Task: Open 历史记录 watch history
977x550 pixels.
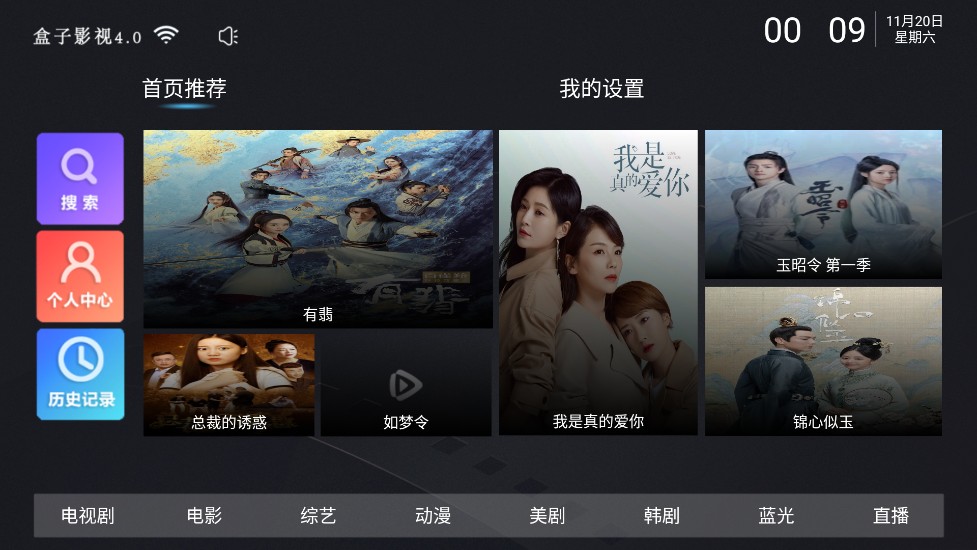Action: pos(80,374)
